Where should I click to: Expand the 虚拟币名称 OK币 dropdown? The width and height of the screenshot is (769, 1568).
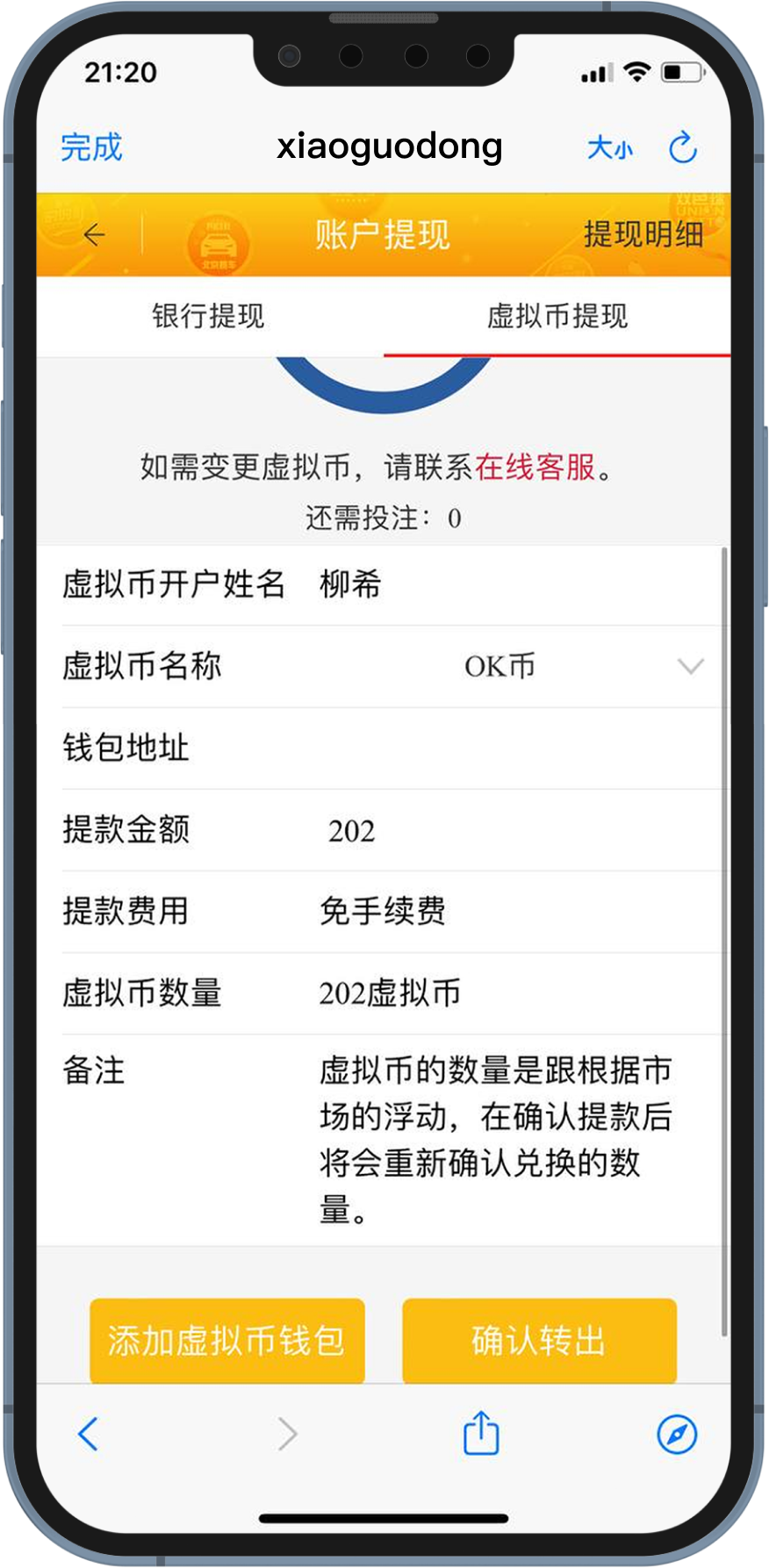tap(690, 666)
